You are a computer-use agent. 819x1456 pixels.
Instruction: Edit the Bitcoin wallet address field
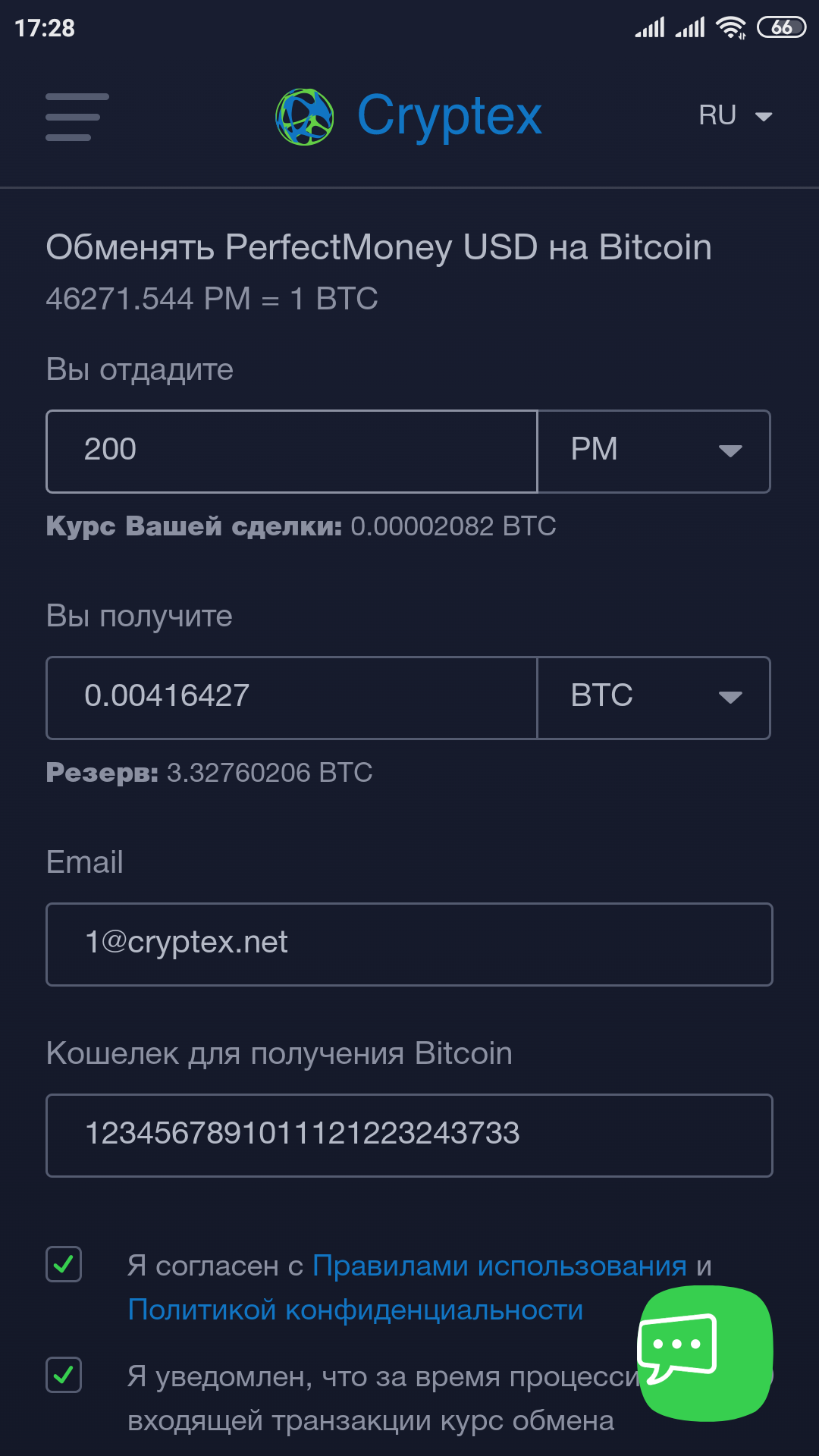[x=409, y=1135]
